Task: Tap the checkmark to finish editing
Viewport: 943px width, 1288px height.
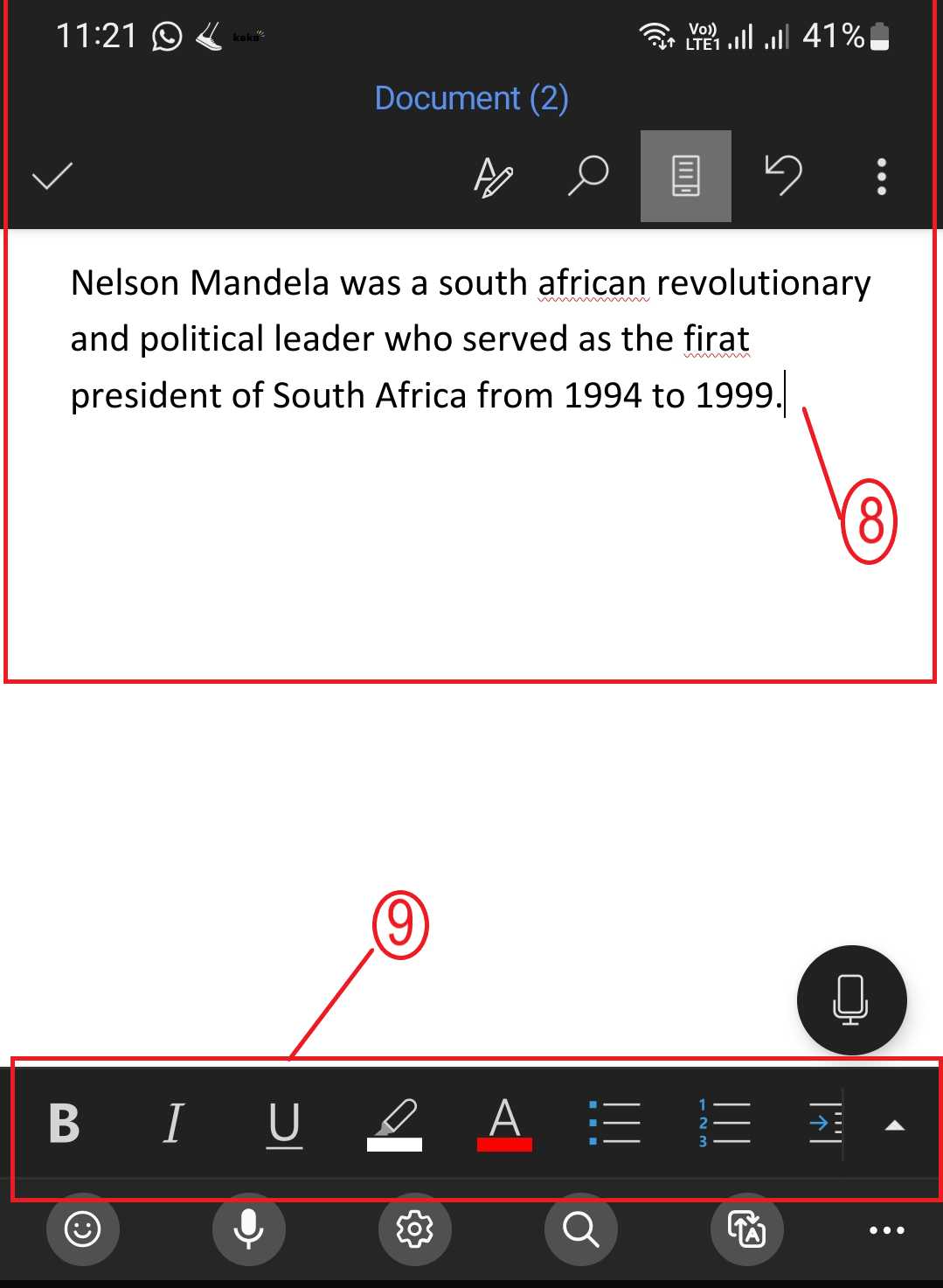Action: 52,177
